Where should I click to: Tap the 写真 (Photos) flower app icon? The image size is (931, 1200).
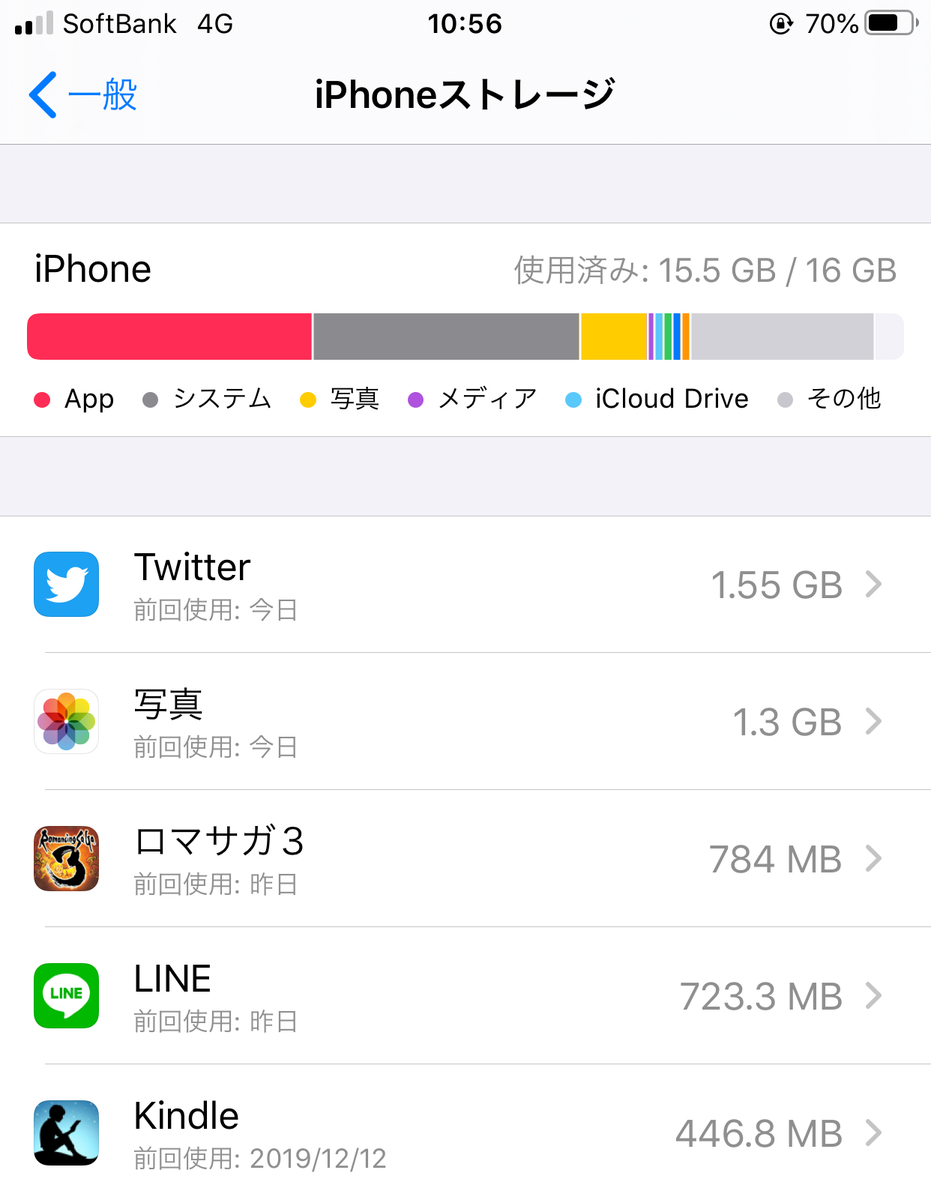(66, 721)
